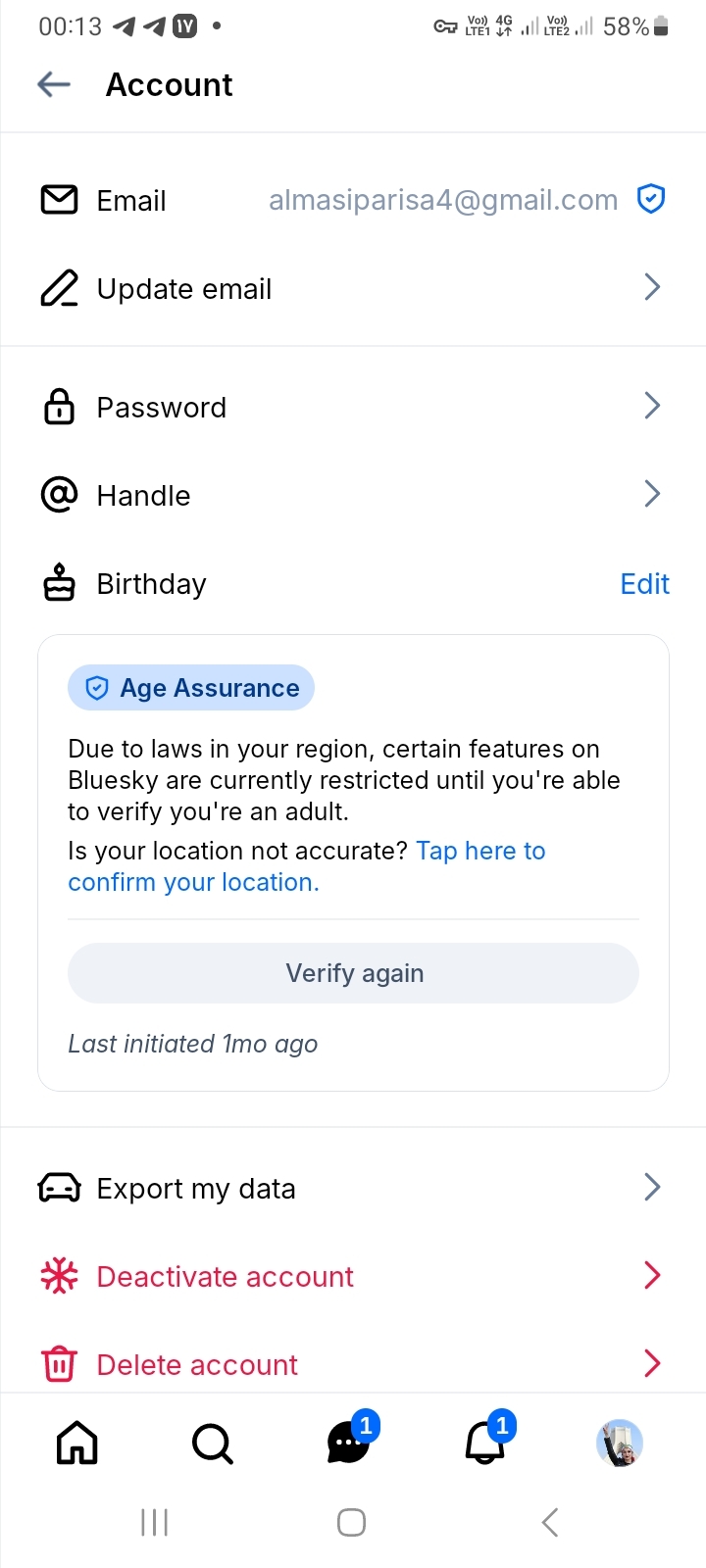Open profile via avatar tab
This screenshot has height=1568, width=706.
pos(620,1444)
